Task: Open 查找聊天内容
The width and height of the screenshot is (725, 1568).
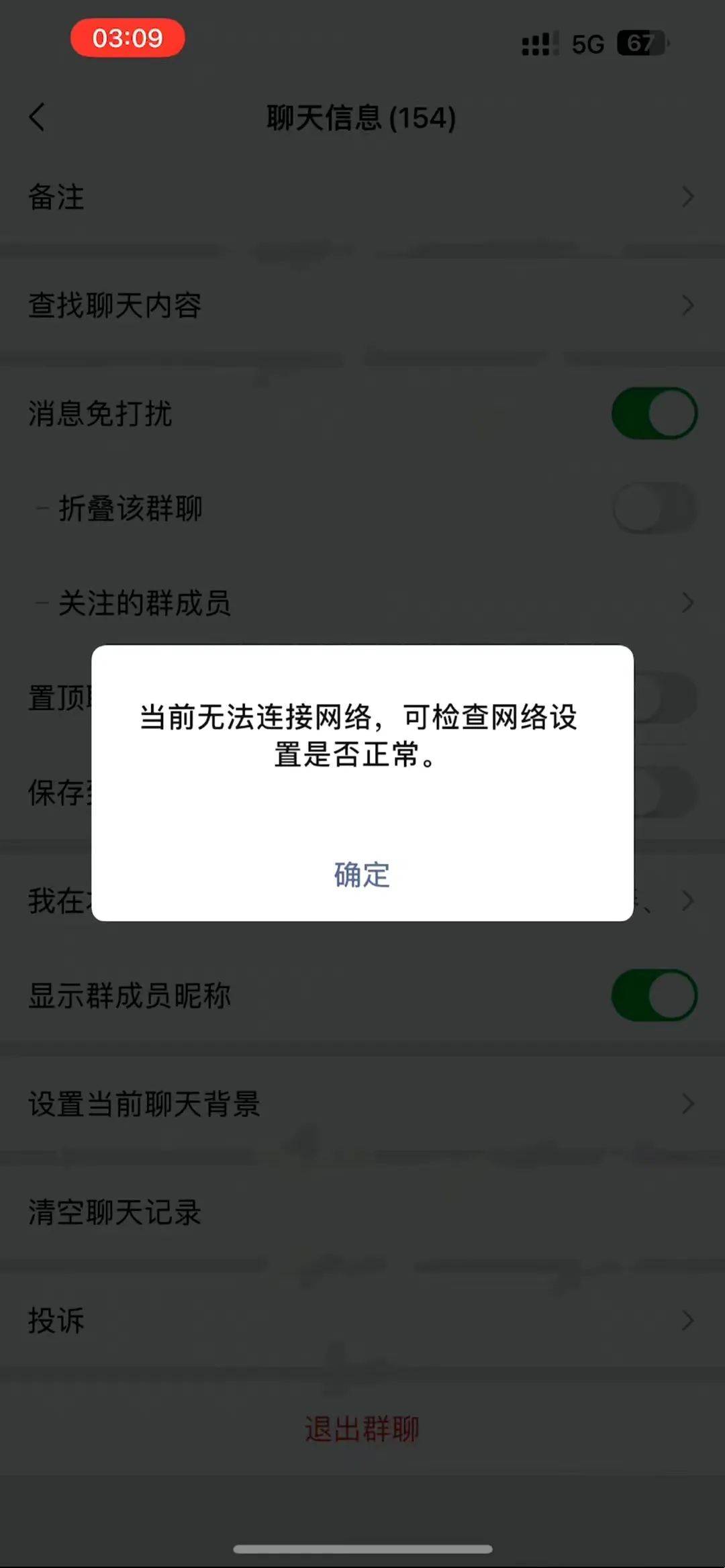Action: [x=362, y=305]
